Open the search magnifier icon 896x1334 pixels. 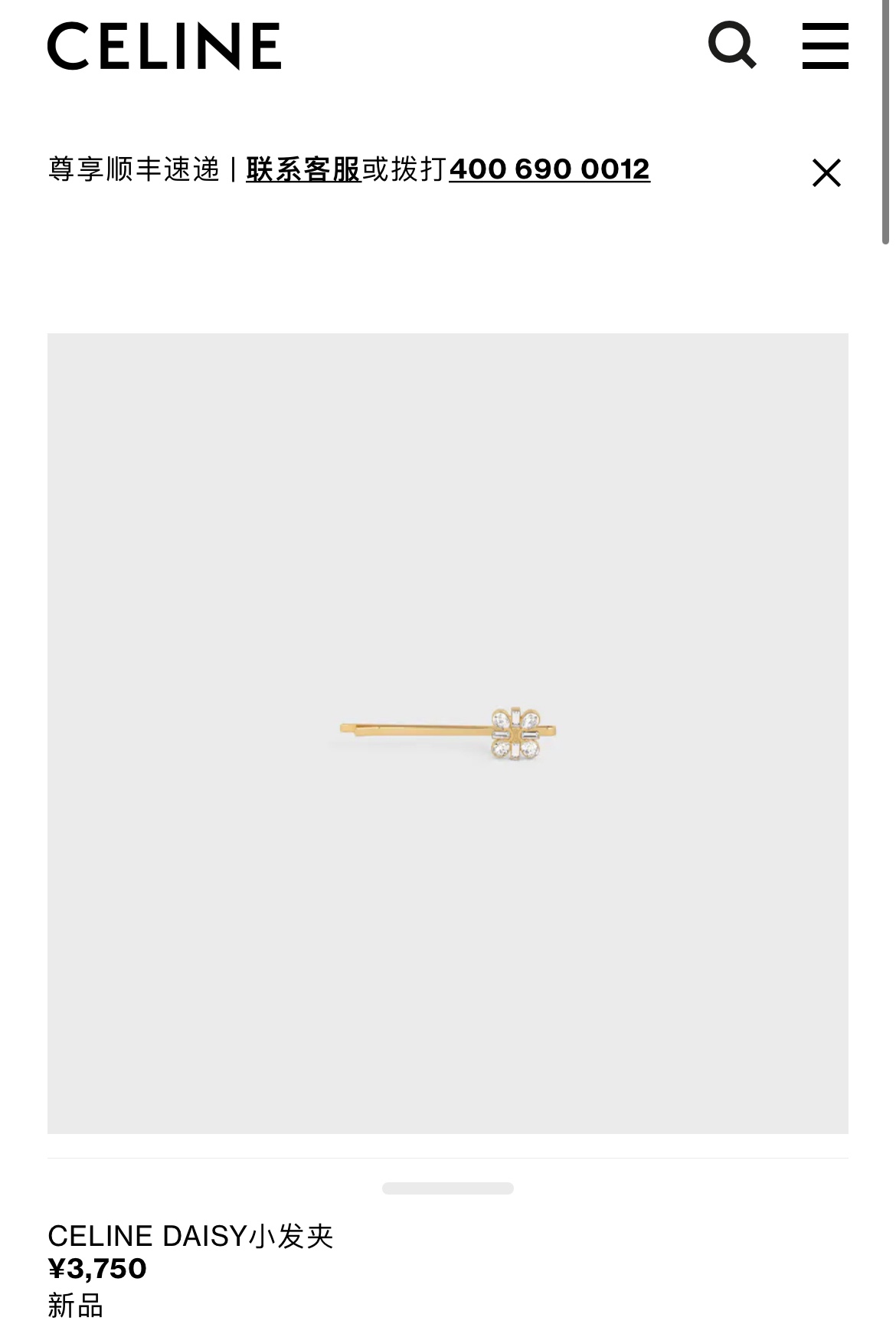731,45
